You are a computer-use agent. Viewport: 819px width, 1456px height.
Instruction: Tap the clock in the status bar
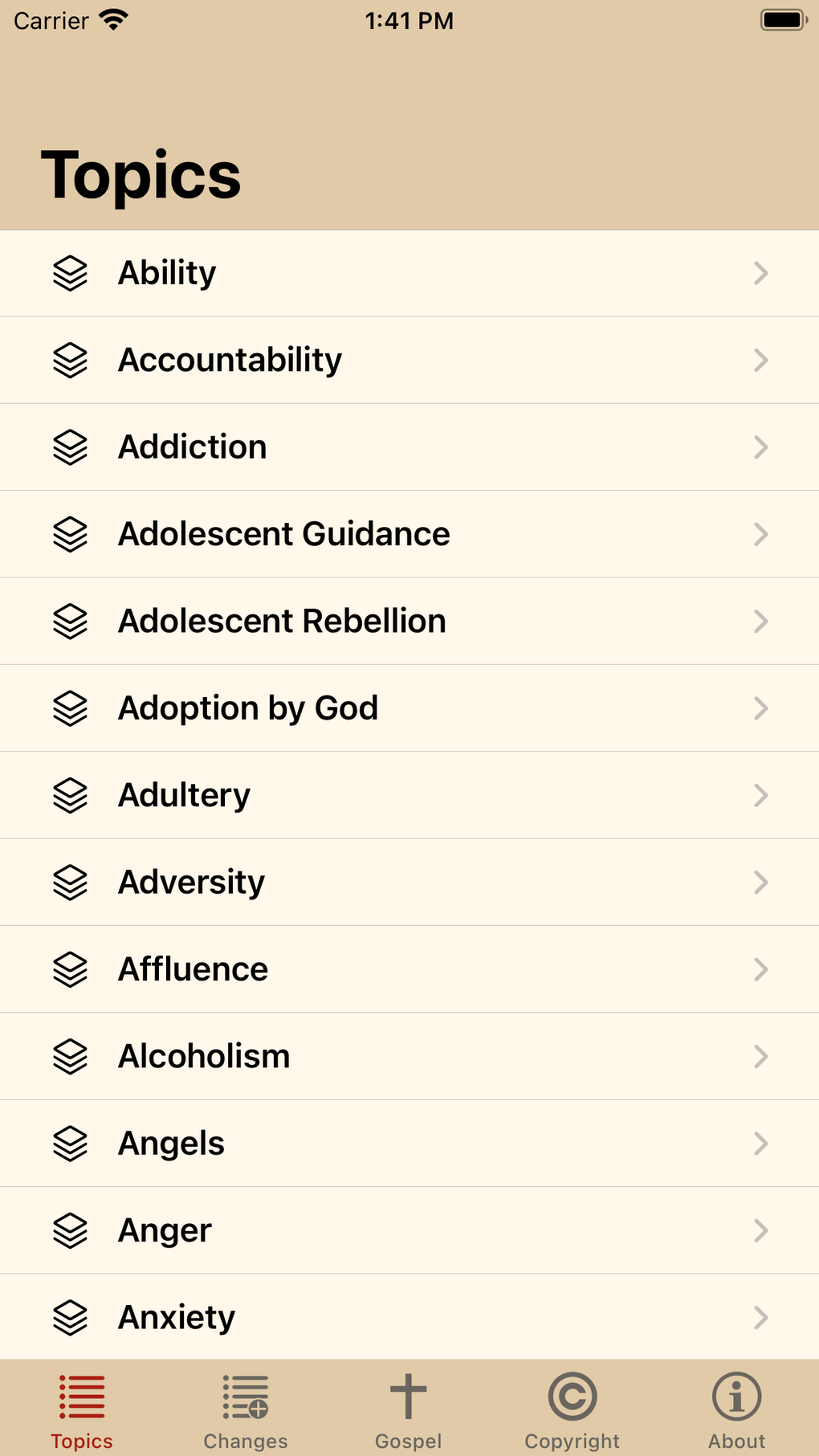409,20
